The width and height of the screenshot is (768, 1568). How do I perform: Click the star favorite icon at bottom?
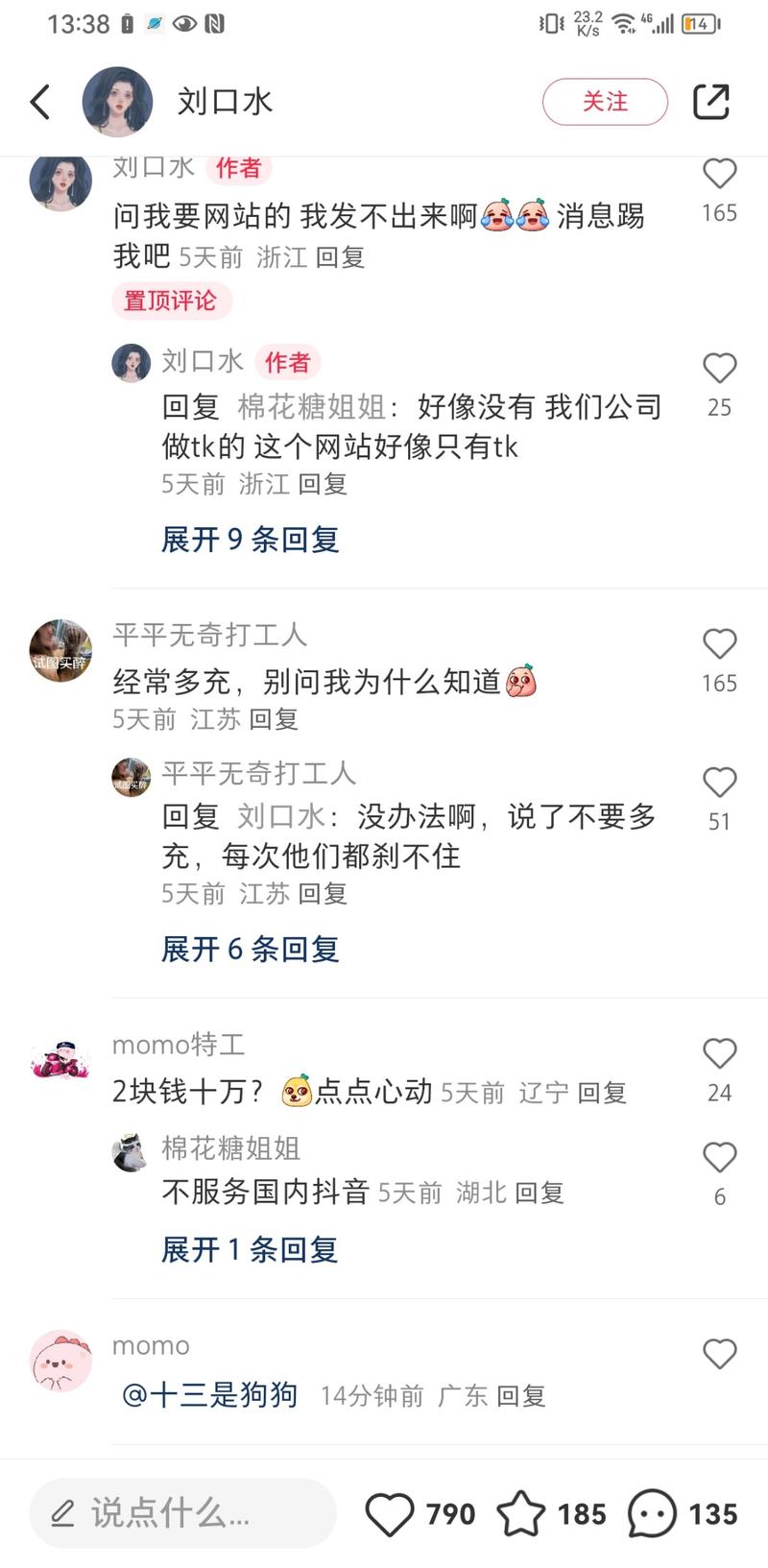coord(523,1513)
